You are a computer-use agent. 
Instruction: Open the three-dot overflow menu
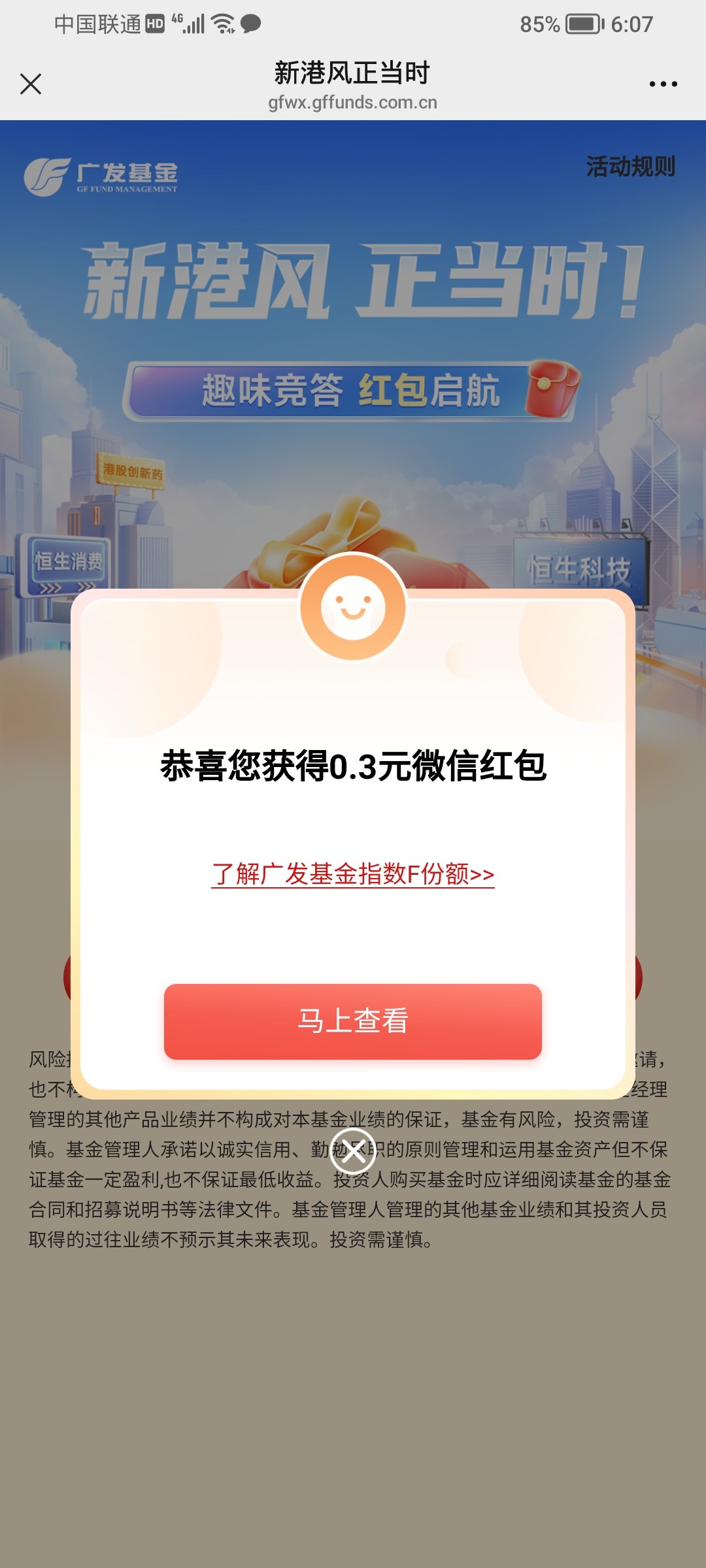(663, 84)
